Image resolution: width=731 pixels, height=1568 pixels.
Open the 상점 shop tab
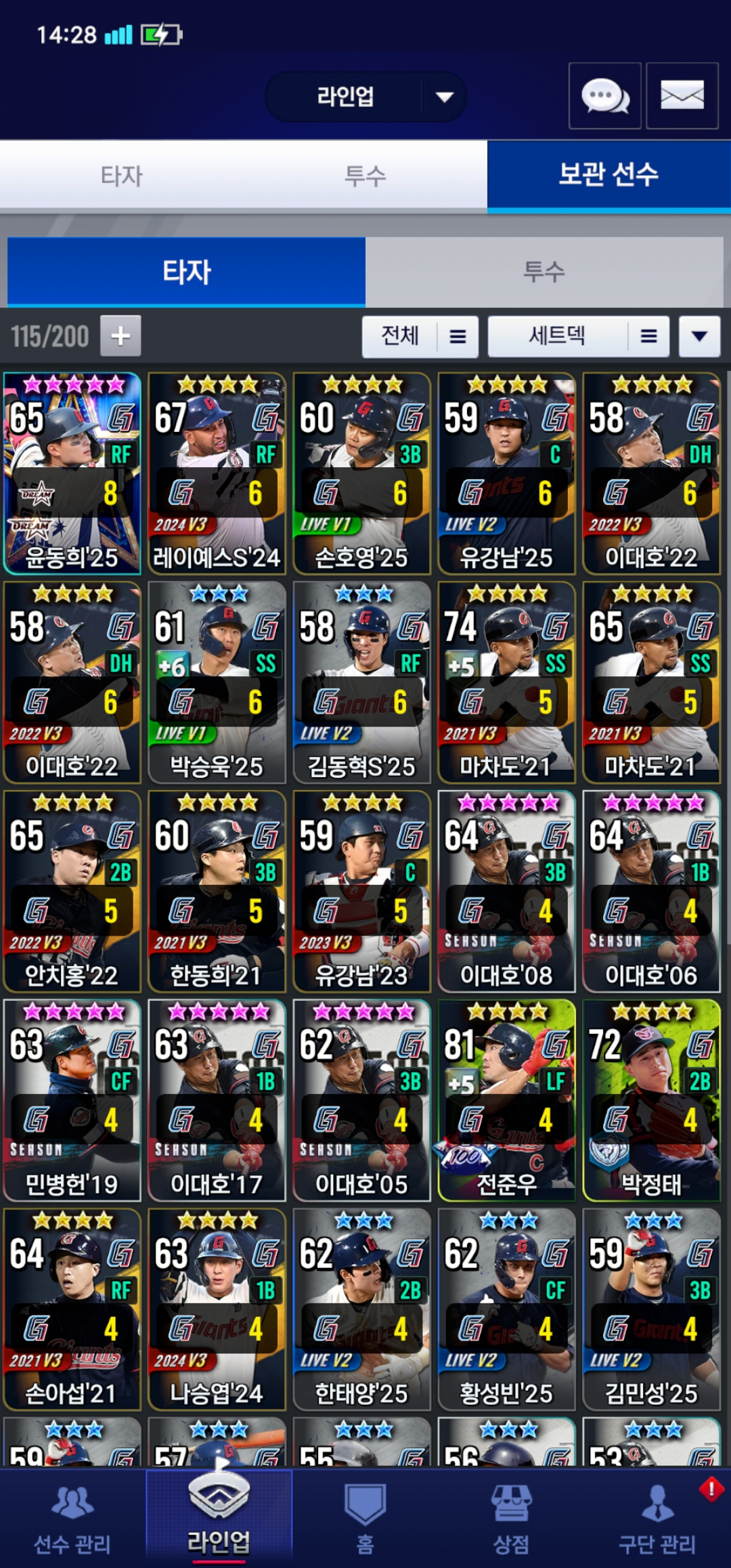tap(511, 1519)
